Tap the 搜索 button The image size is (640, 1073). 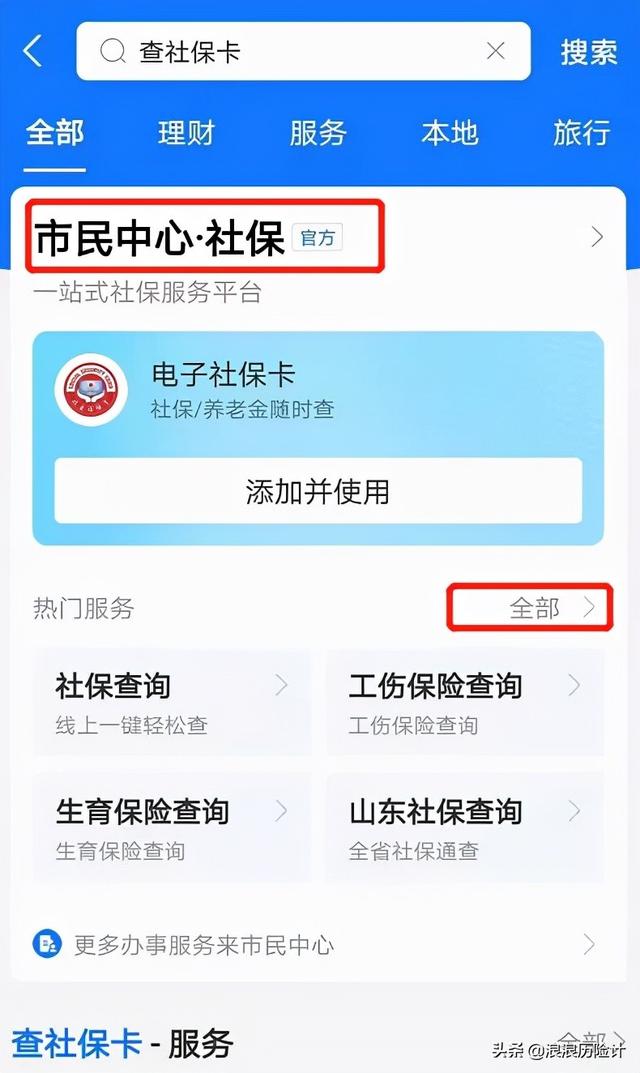click(x=589, y=52)
